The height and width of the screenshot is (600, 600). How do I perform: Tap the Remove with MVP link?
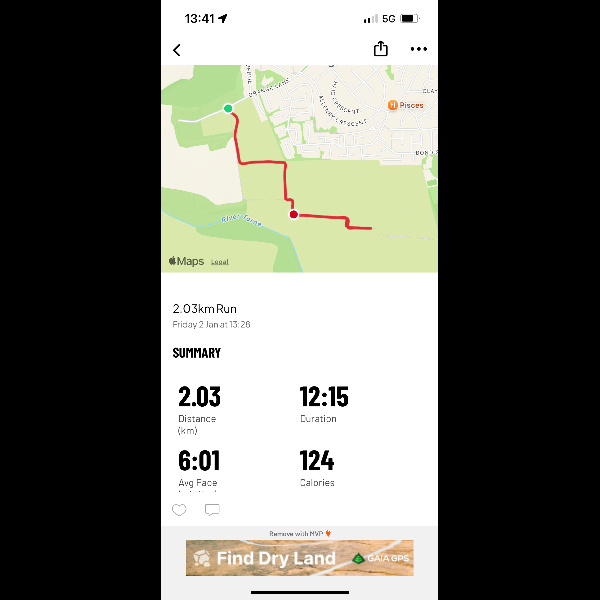point(299,534)
